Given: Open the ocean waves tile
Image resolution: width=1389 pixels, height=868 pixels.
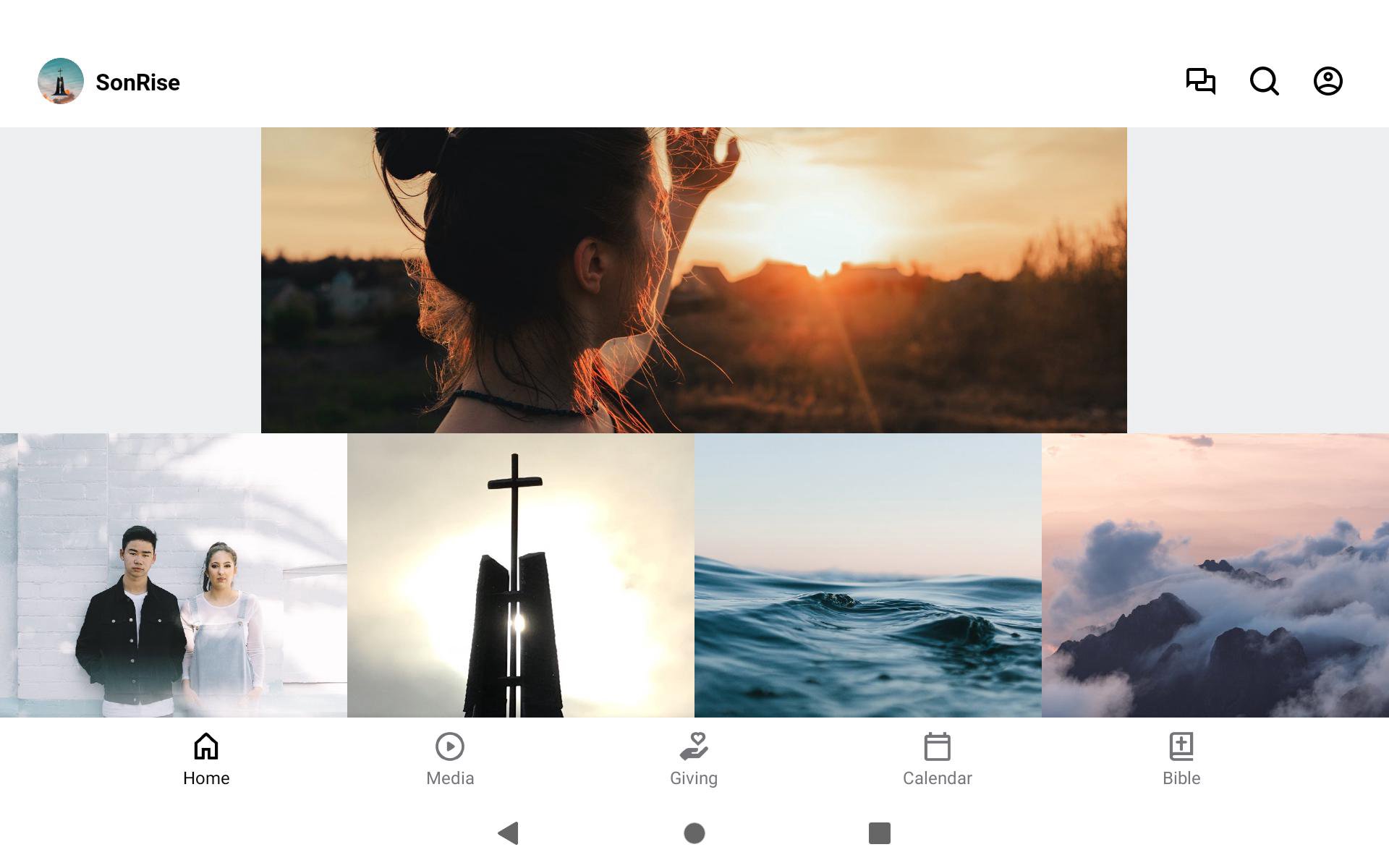Looking at the screenshot, I should 868,575.
